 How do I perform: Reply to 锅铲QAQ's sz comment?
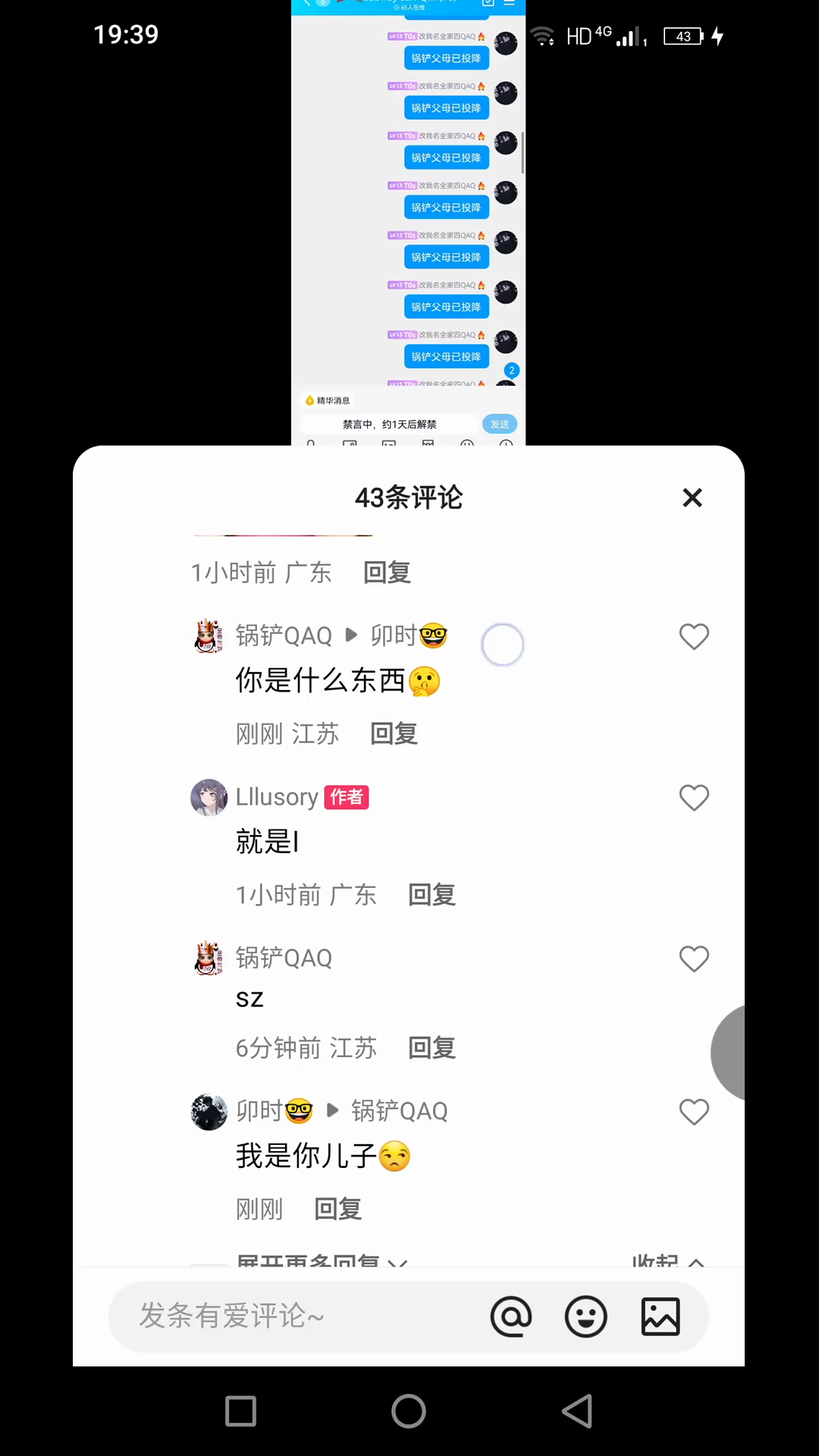pyautogui.click(x=431, y=1048)
